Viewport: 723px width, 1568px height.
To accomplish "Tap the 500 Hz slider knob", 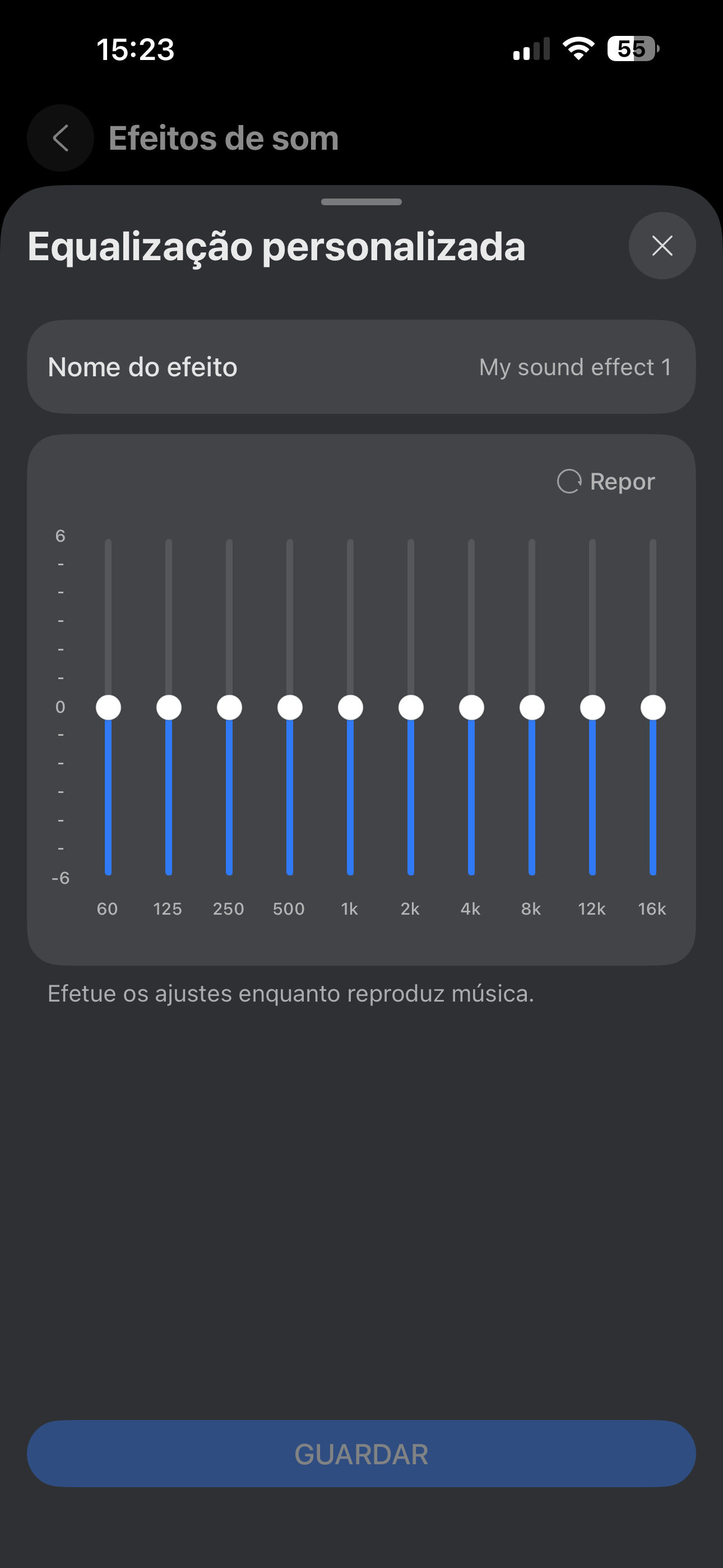I will (290, 707).
